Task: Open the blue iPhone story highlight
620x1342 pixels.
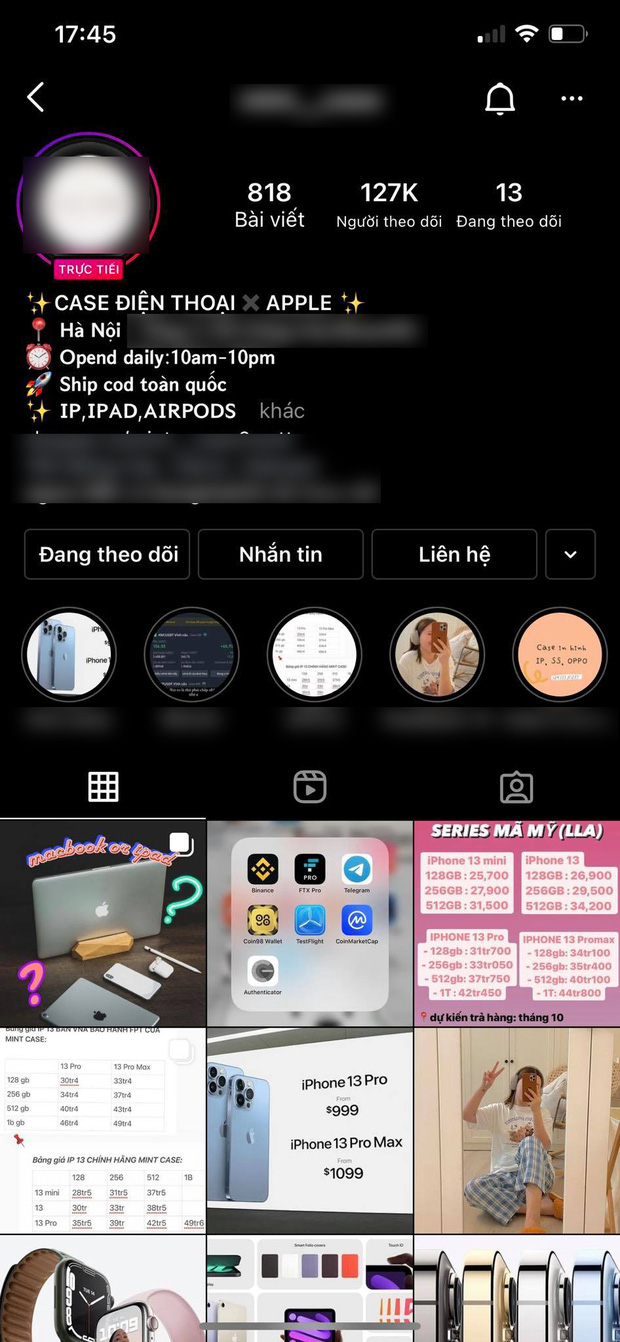Action: pyautogui.click(x=69, y=655)
